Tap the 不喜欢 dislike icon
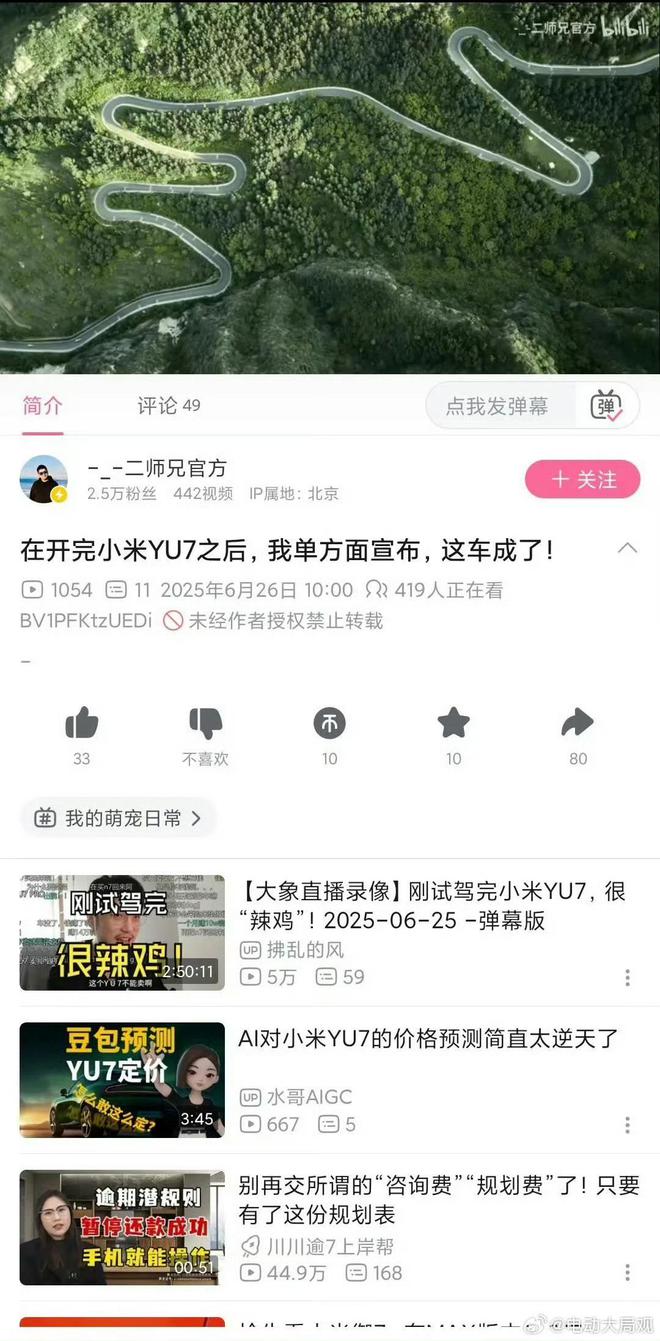The height and width of the screenshot is (1341, 660). (205, 724)
